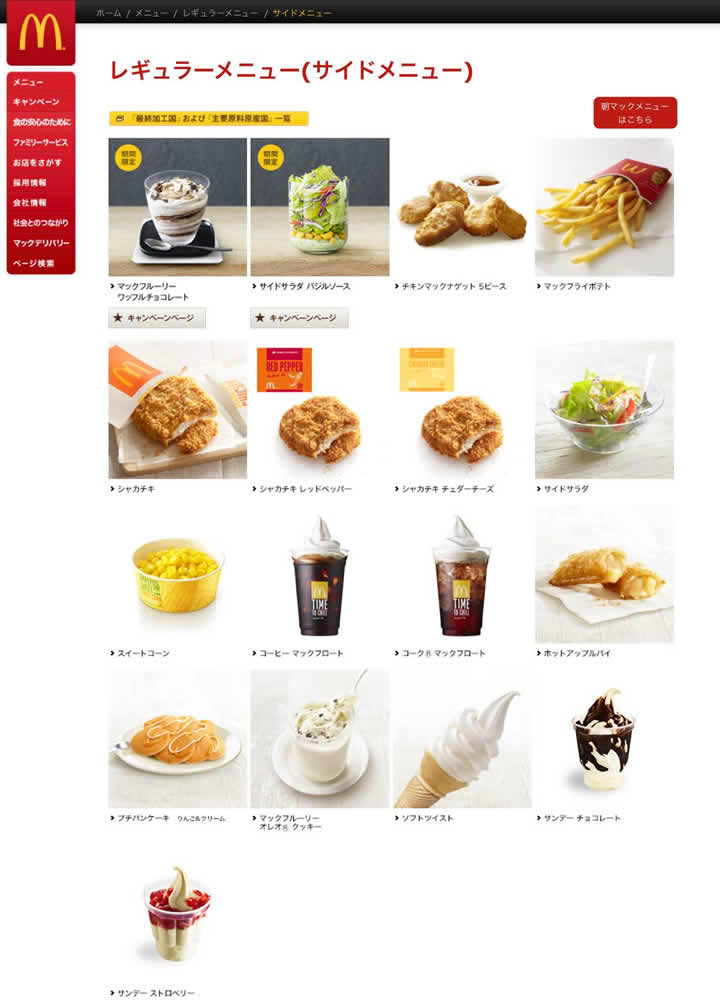Image resolution: width=720 pixels, height=1000 pixels.
Task: Select キャンペーン in the side menu
Action: (x=36, y=102)
